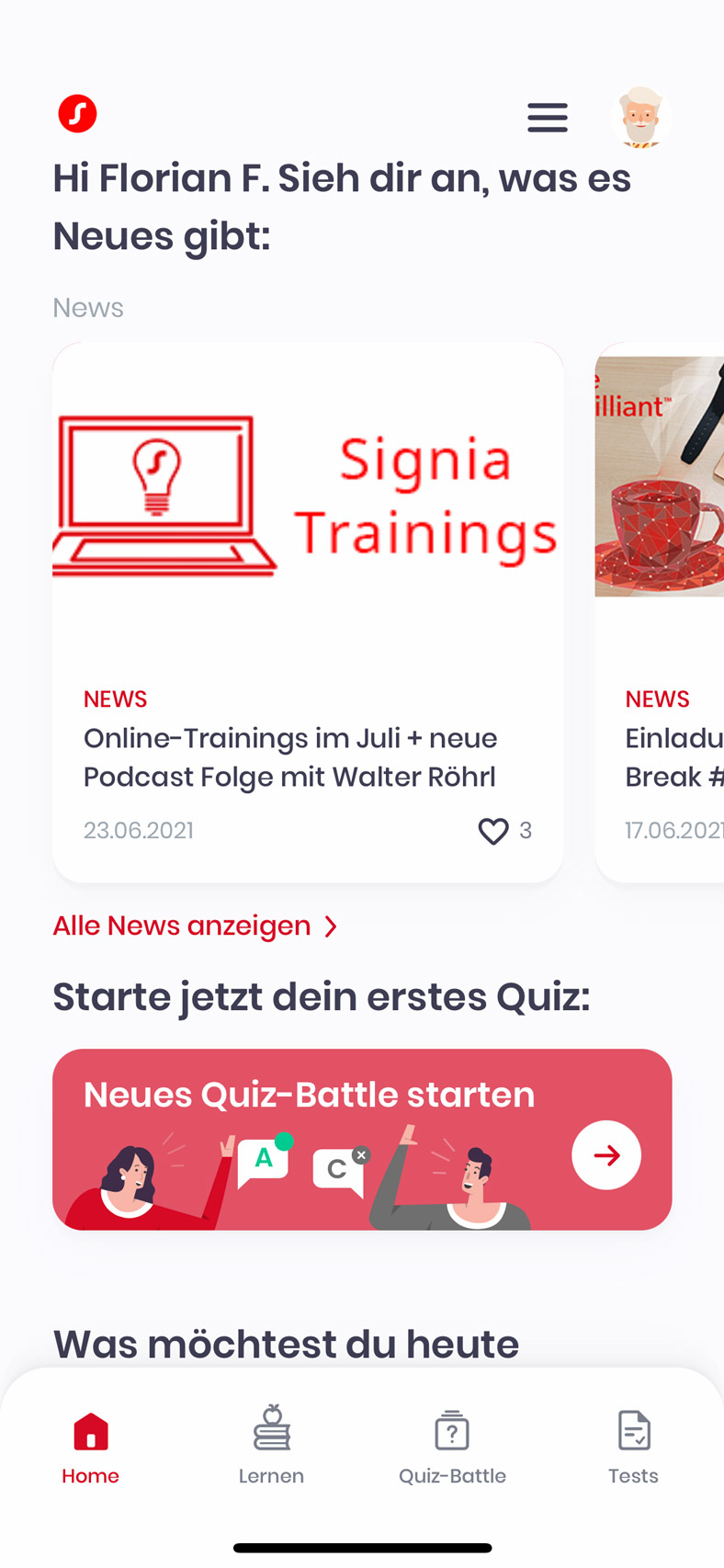This screenshot has height=1568, width=724.
Task: Start Neues Quiz-Battle starten
Action: [x=362, y=1140]
